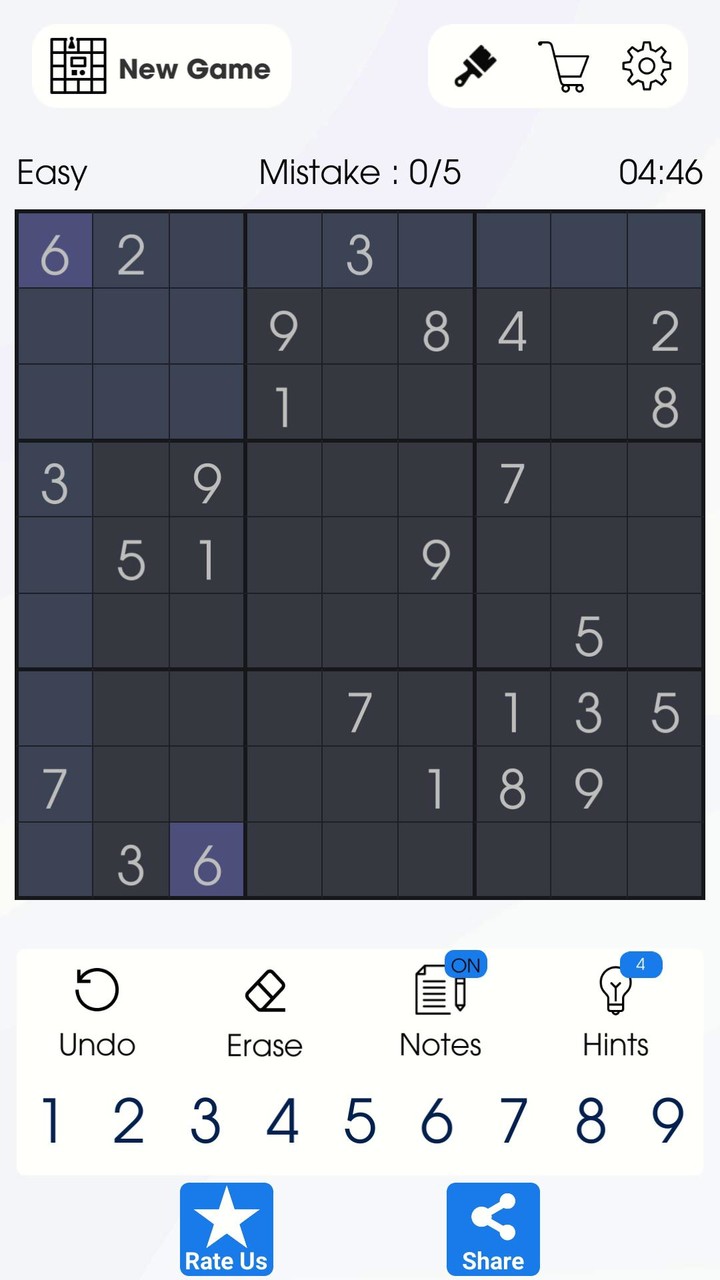
Task: Tap the Rate Us star button
Action: pyautogui.click(x=226, y=1228)
